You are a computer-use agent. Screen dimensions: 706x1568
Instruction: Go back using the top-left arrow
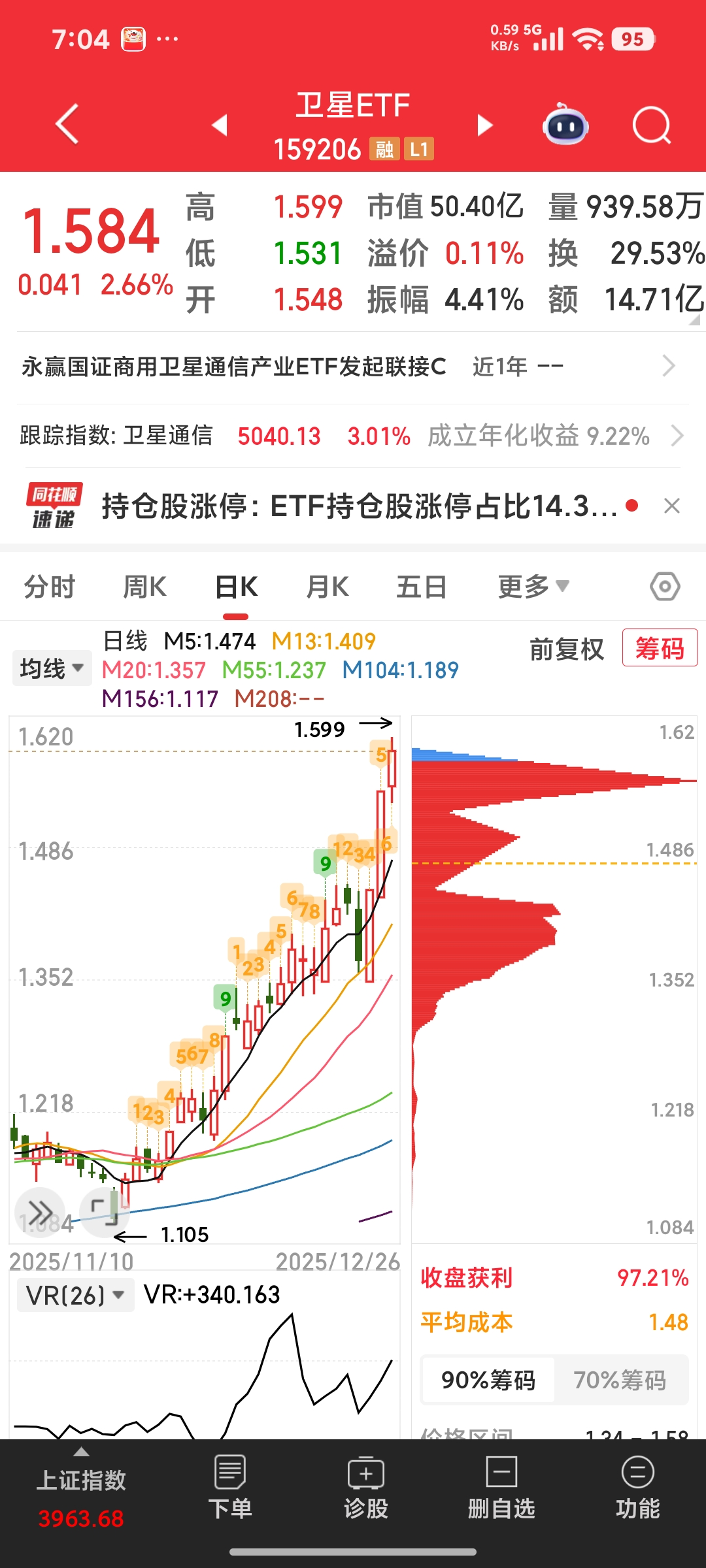pyautogui.click(x=67, y=123)
